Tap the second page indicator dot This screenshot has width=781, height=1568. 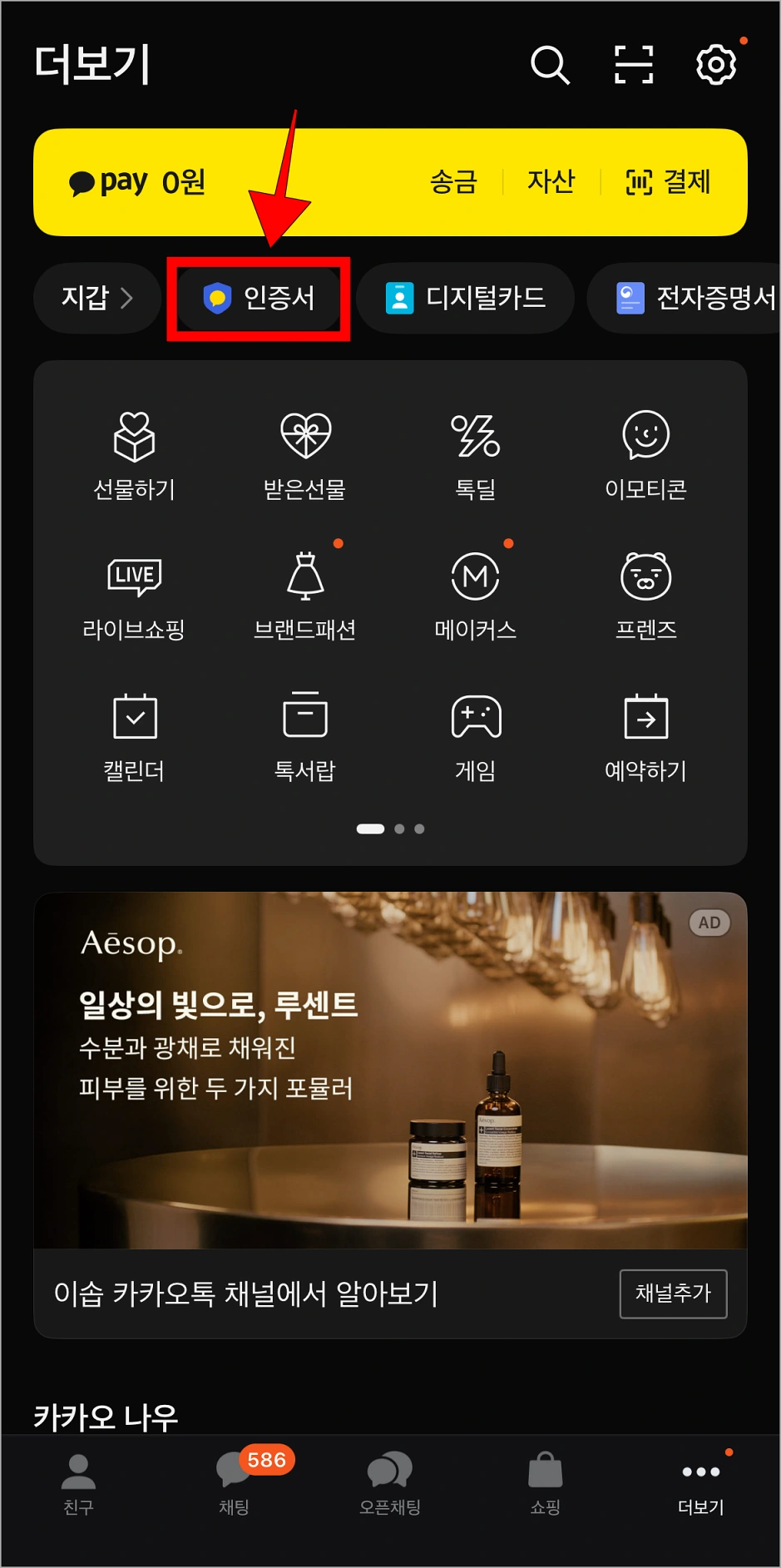coord(399,829)
